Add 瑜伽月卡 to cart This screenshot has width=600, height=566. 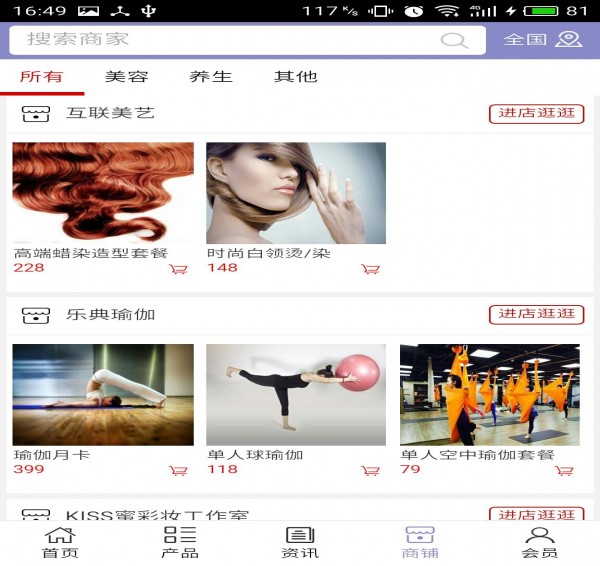[178, 470]
